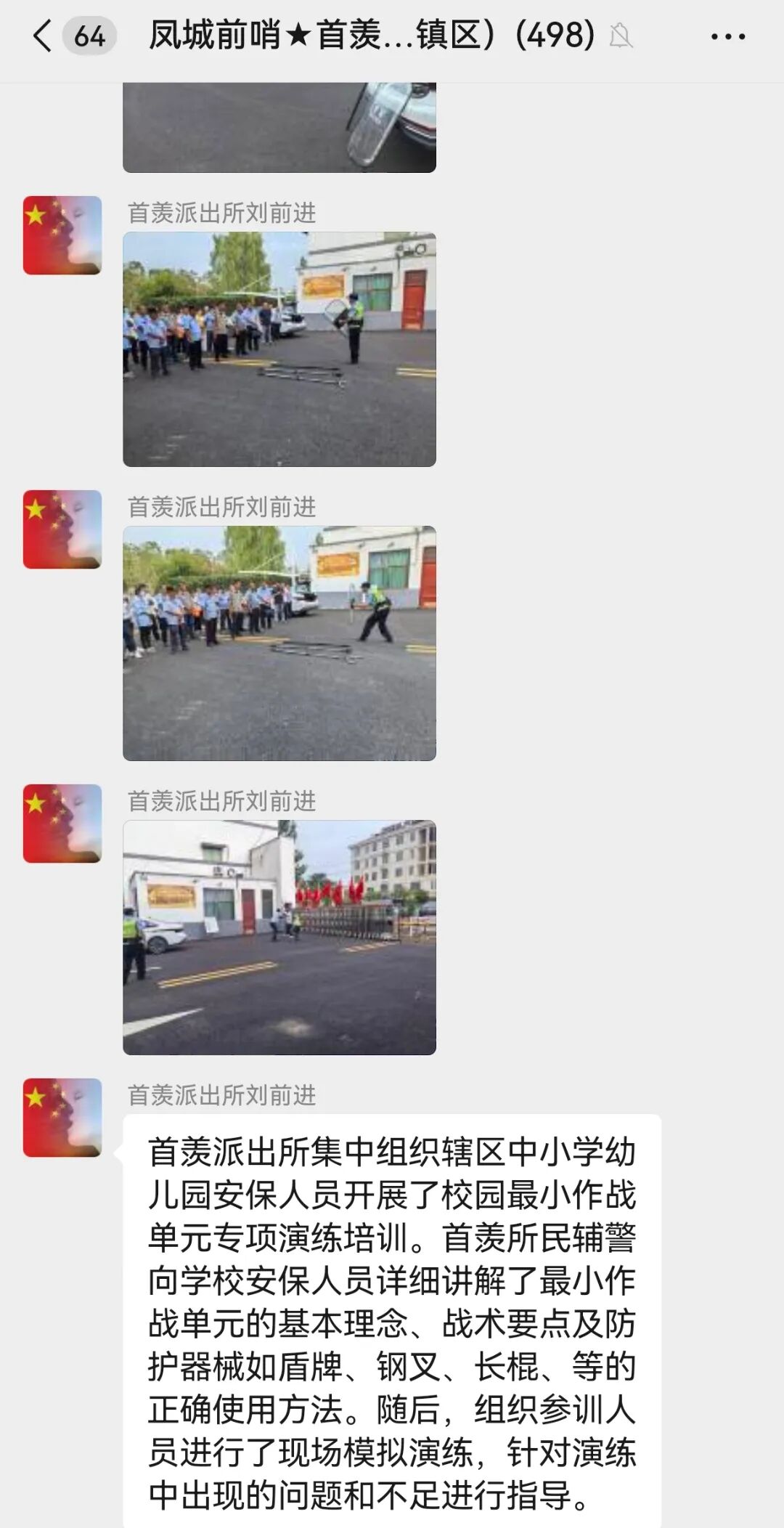Open the sender avatar beside the text message

coord(62,1118)
